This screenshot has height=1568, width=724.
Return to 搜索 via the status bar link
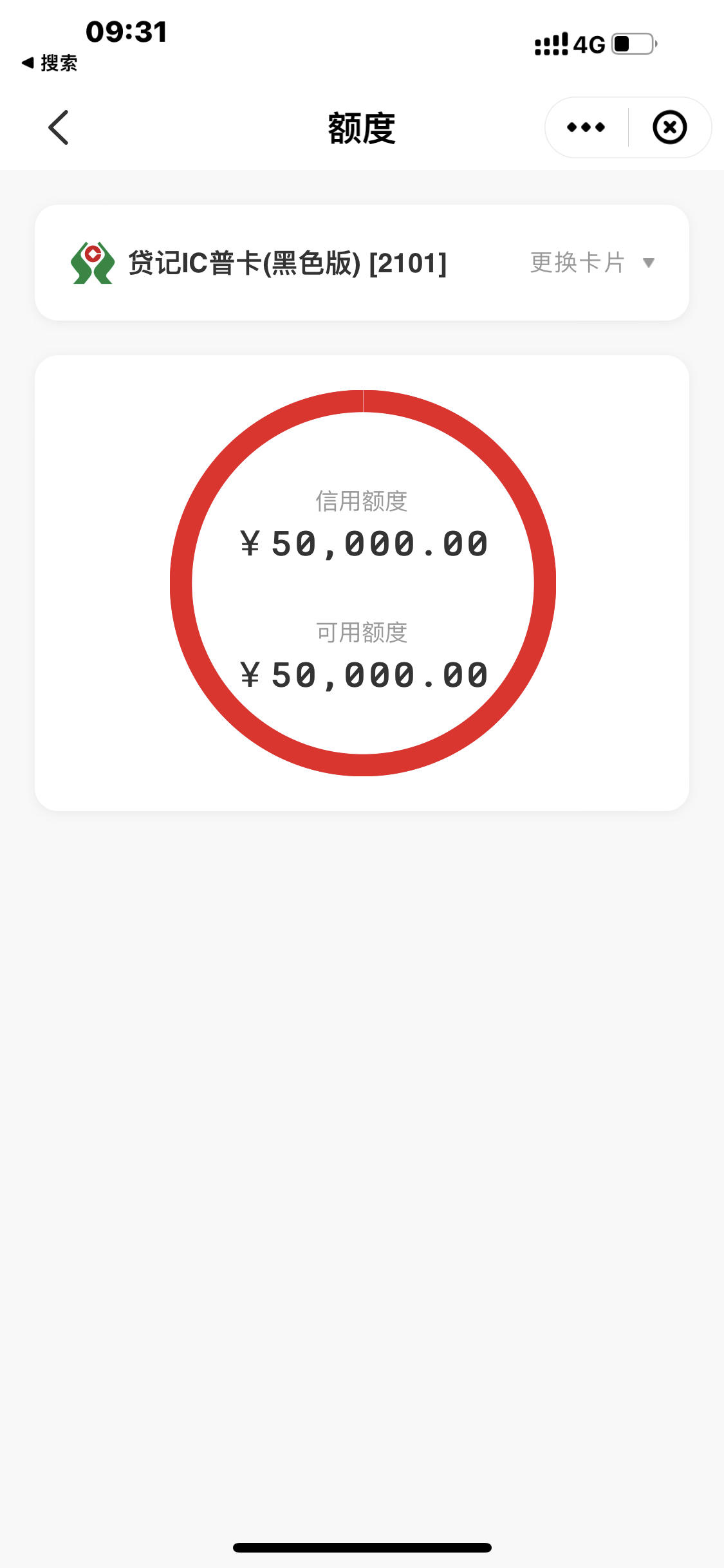tap(50, 63)
